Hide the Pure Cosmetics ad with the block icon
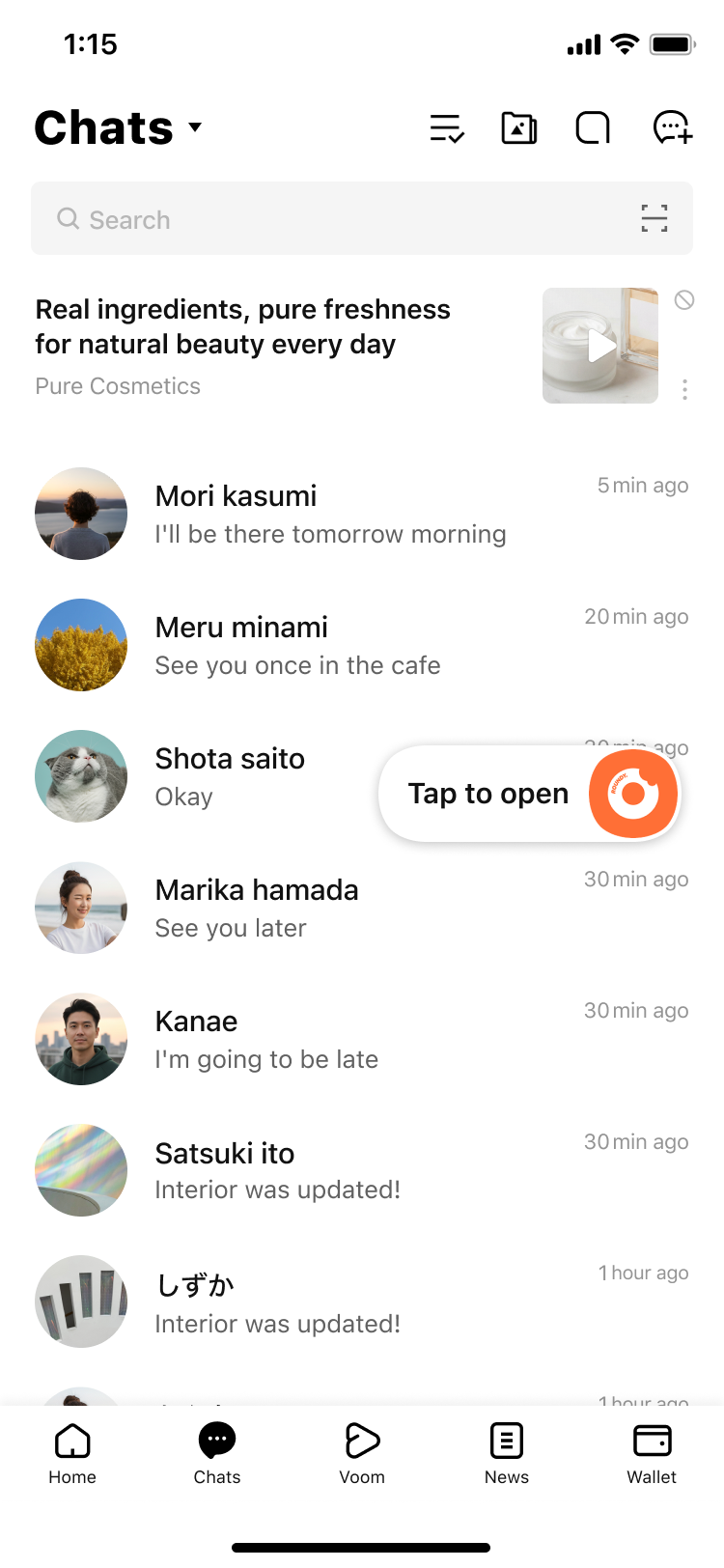724x1568 pixels. coord(683,300)
